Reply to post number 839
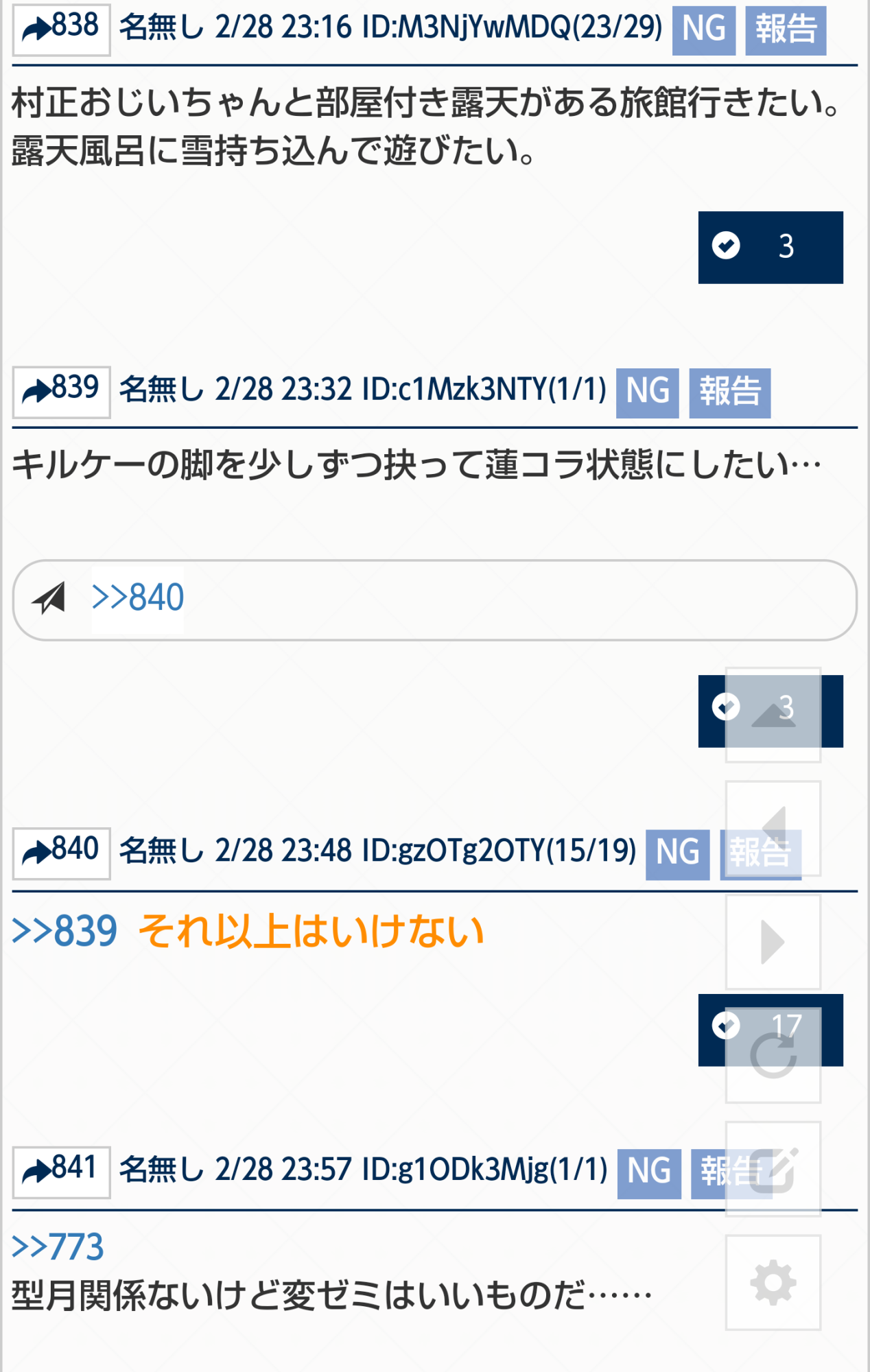Image resolution: width=870 pixels, height=1372 pixels. [x=61, y=392]
